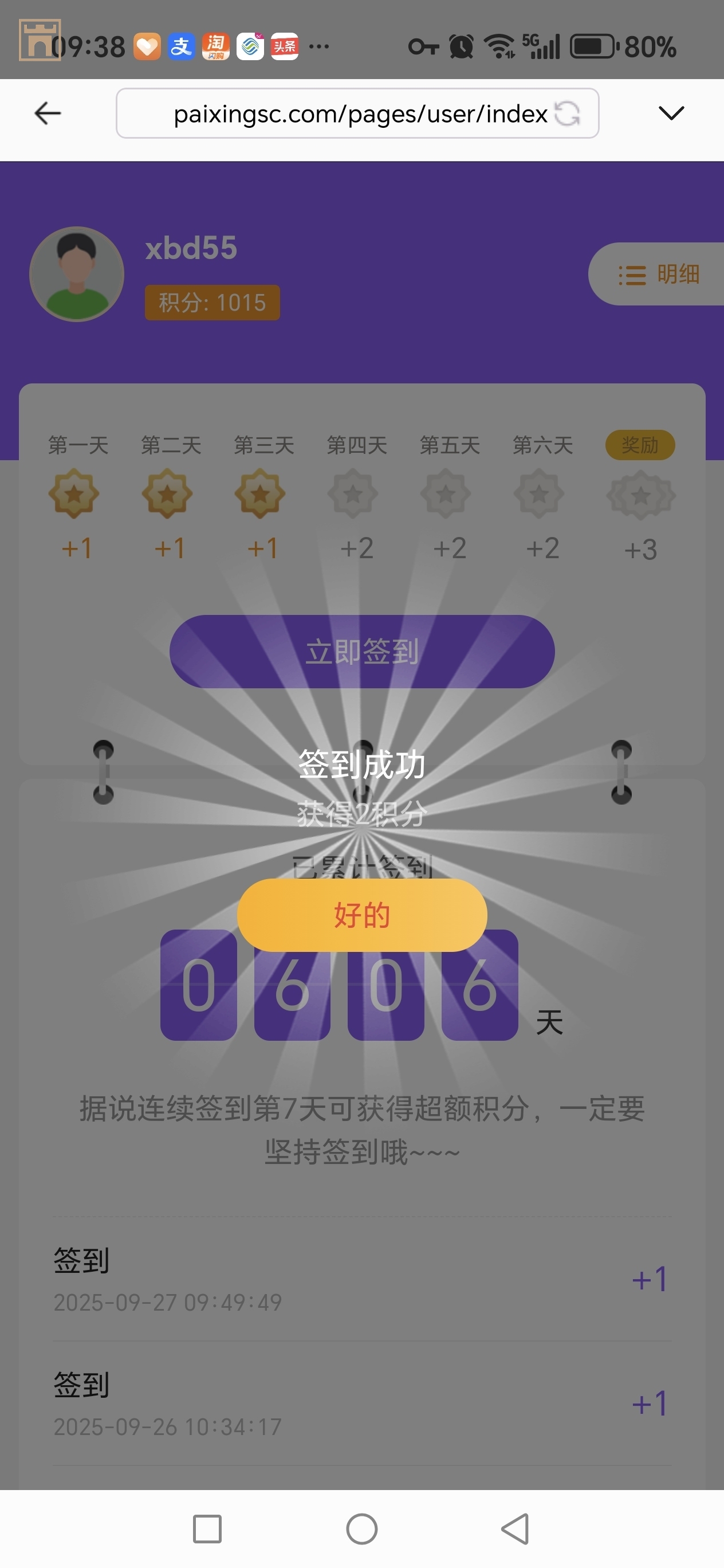The image size is (724, 1568).
Task: Confirm the sign-in success with 好的
Action: pyautogui.click(x=362, y=915)
